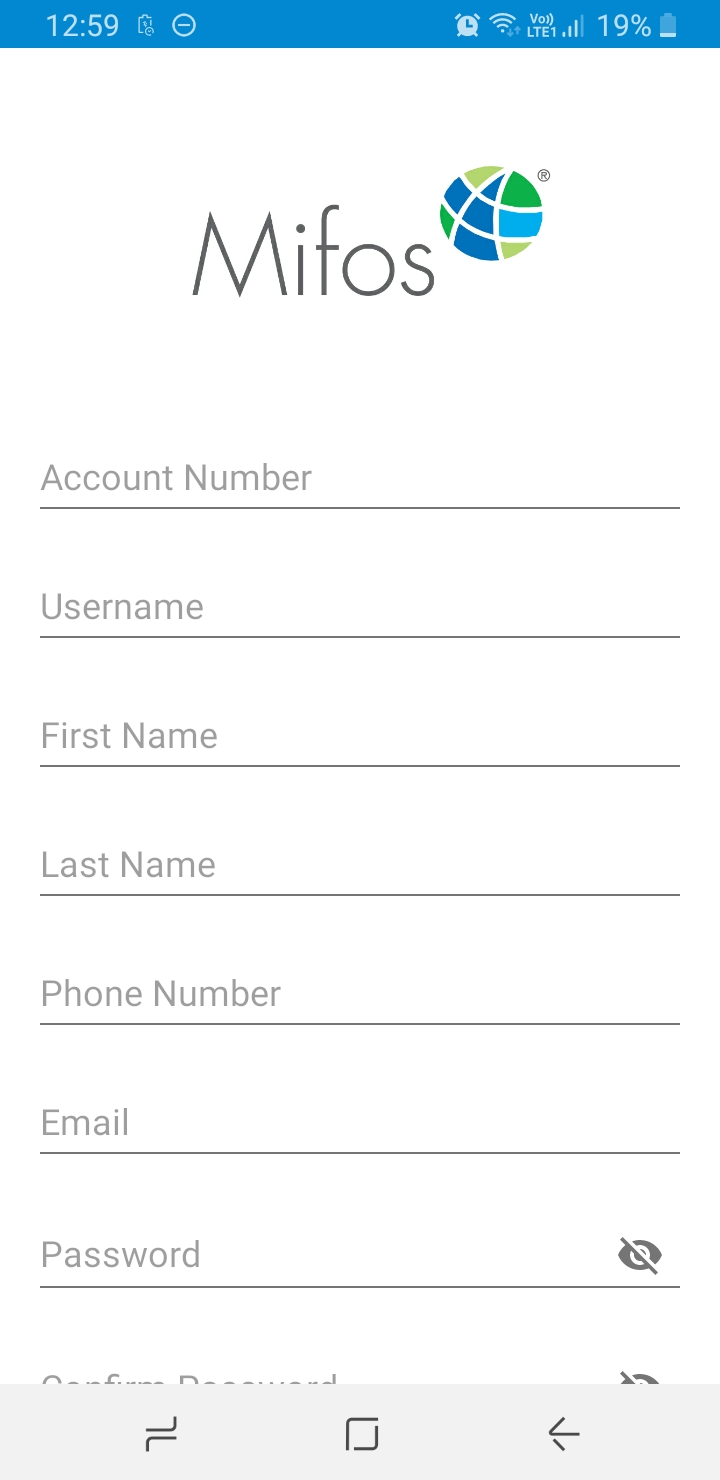Image resolution: width=720 pixels, height=1480 pixels.
Task: Show the Password field text
Action: pos(300,1255)
